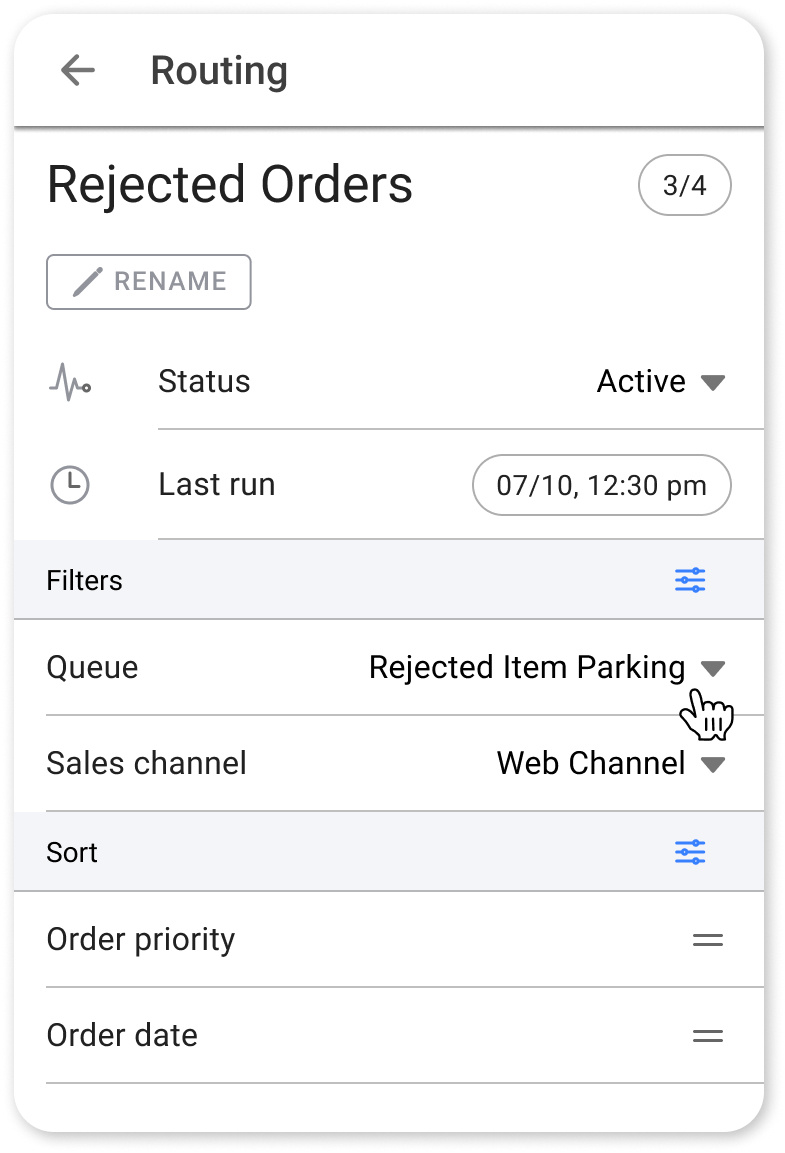Click the Last run timestamp chip
Viewport: 785px width, 1153px height.
point(601,484)
